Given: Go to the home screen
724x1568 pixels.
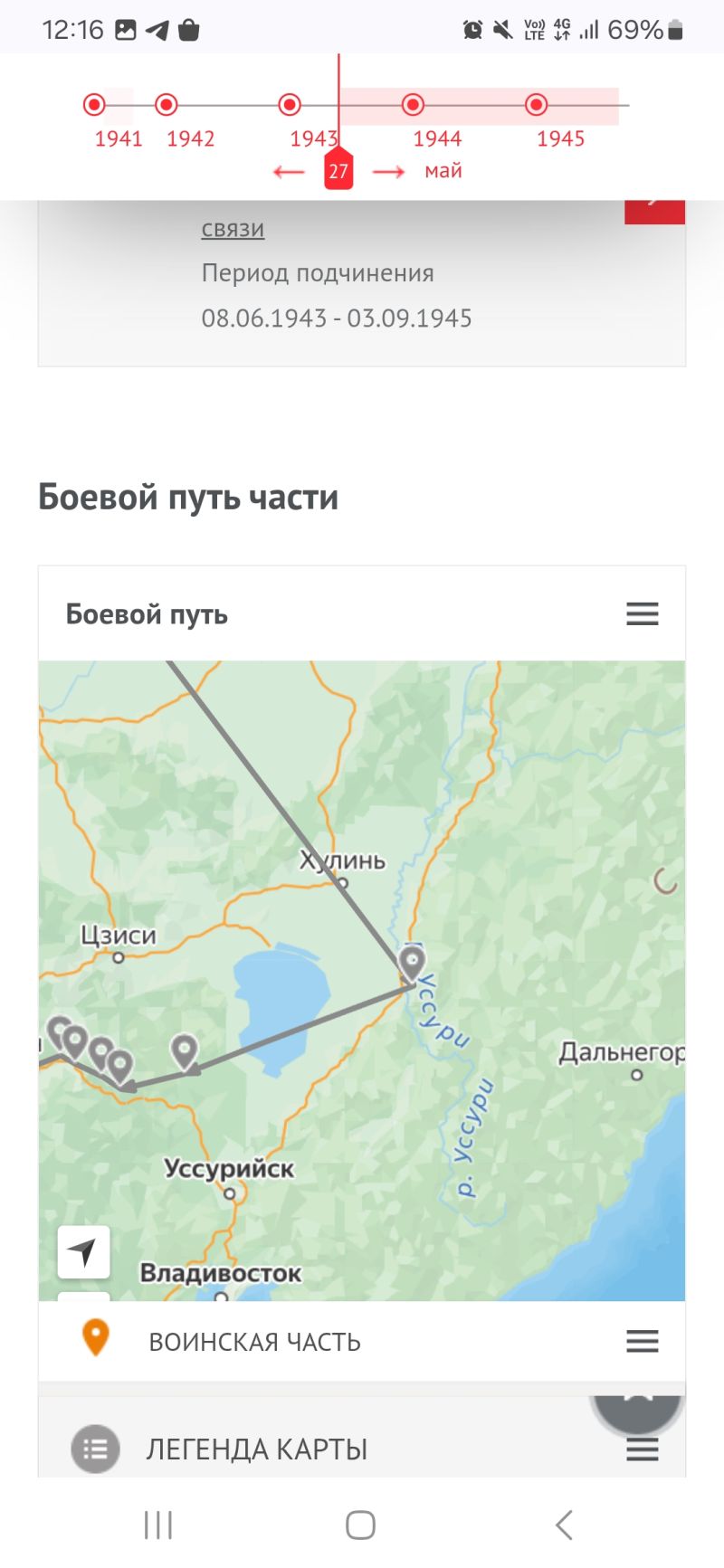Looking at the screenshot, I should point(360,1525).
